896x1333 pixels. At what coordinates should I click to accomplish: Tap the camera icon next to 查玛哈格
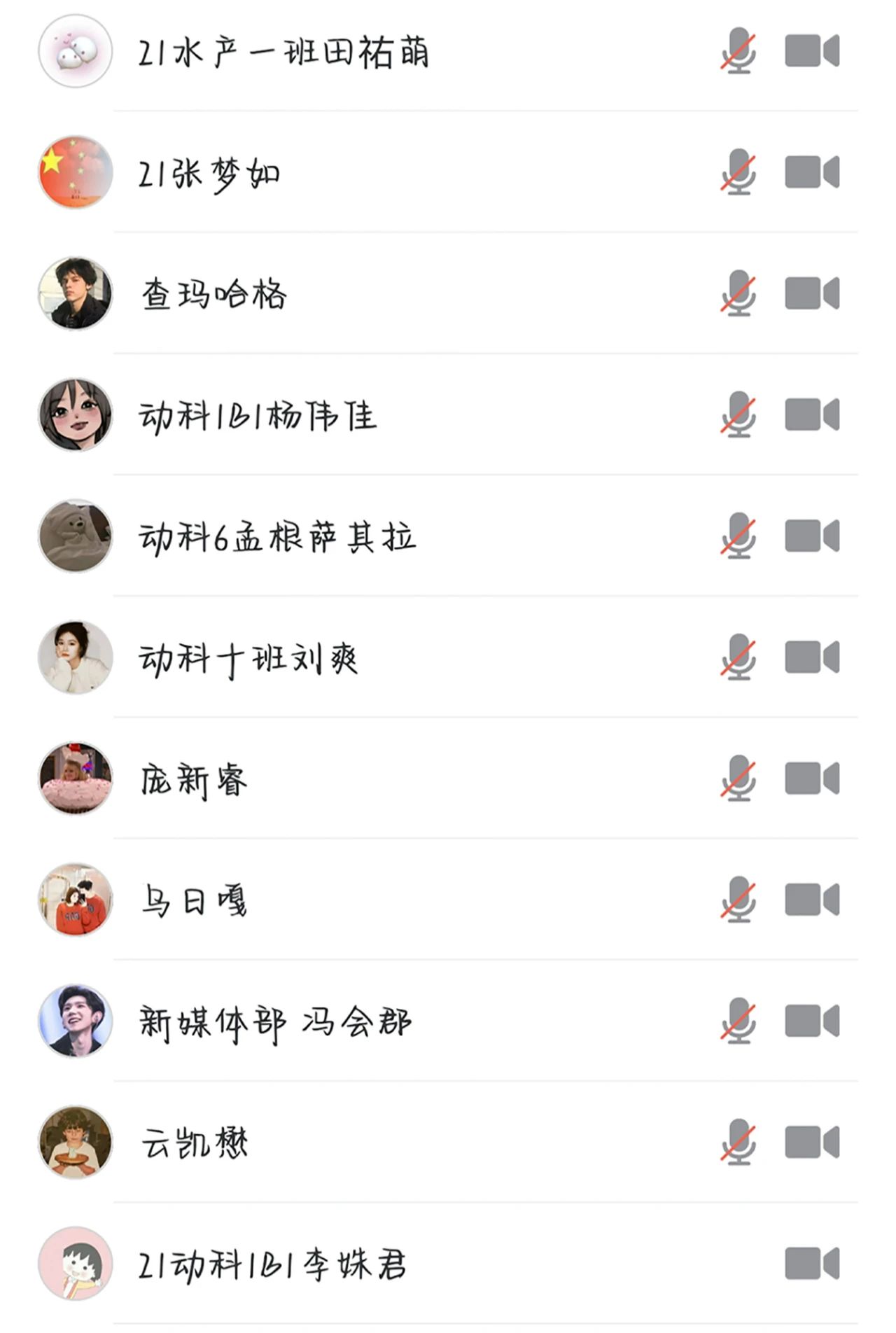(x=811, y=293)
